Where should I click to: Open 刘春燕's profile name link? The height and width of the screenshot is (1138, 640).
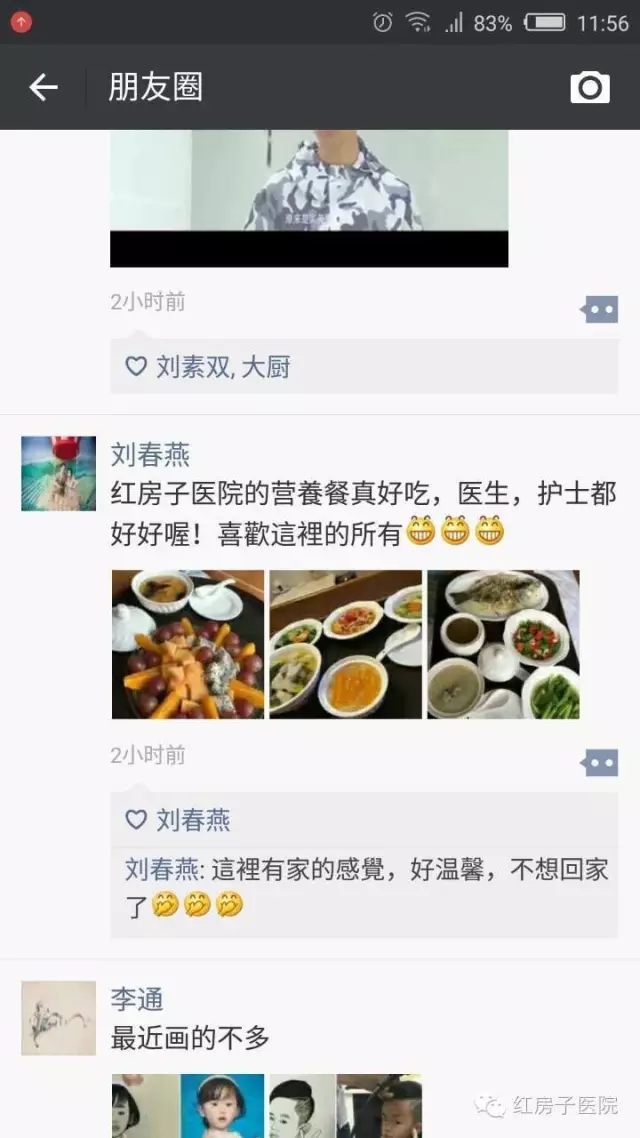(x=150, y=455)
